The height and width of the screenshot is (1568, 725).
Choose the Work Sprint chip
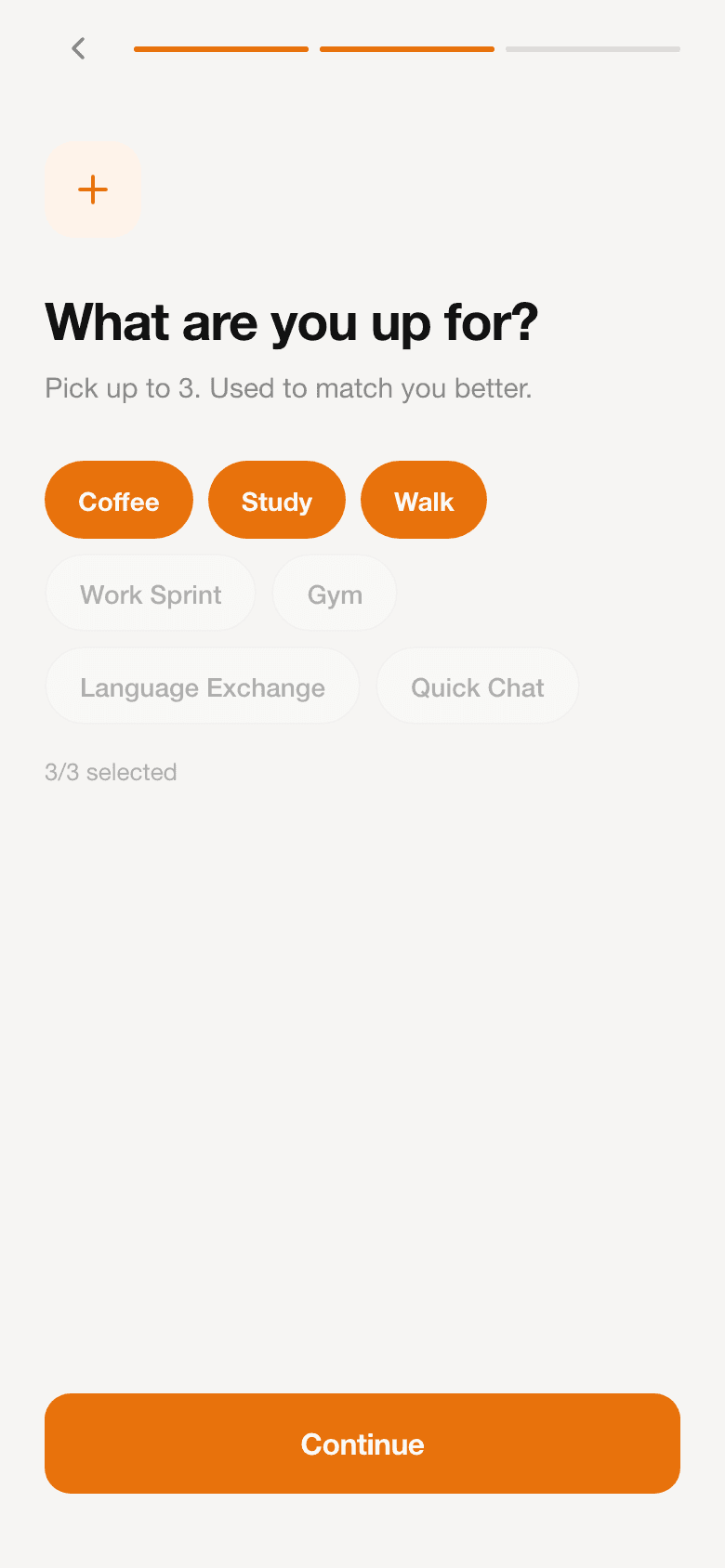pyautogui.click(x=151, y=594)
